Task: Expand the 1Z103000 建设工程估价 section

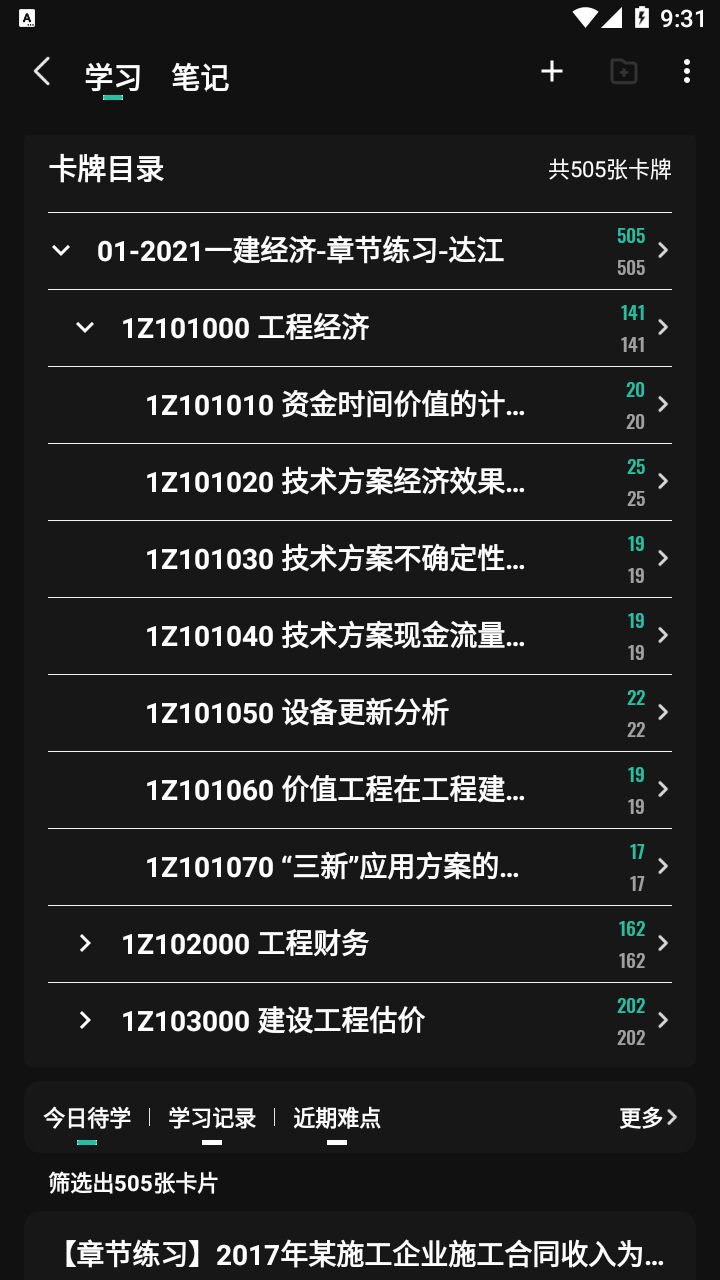Action: 85,1020
